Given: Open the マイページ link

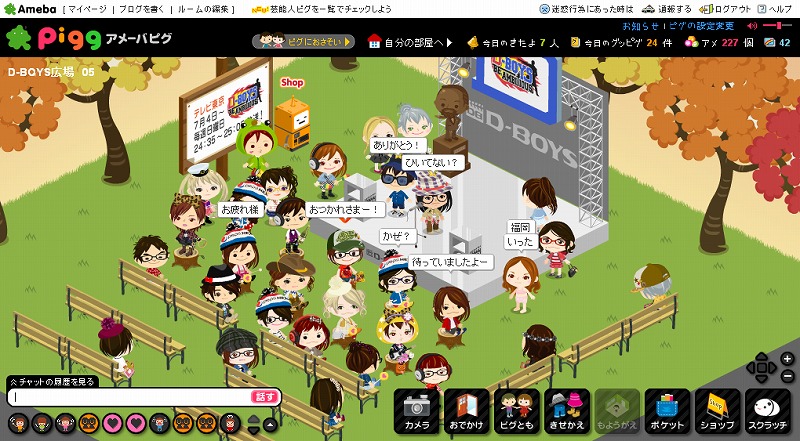Looking at the screenshot, I should click(88, 8).
